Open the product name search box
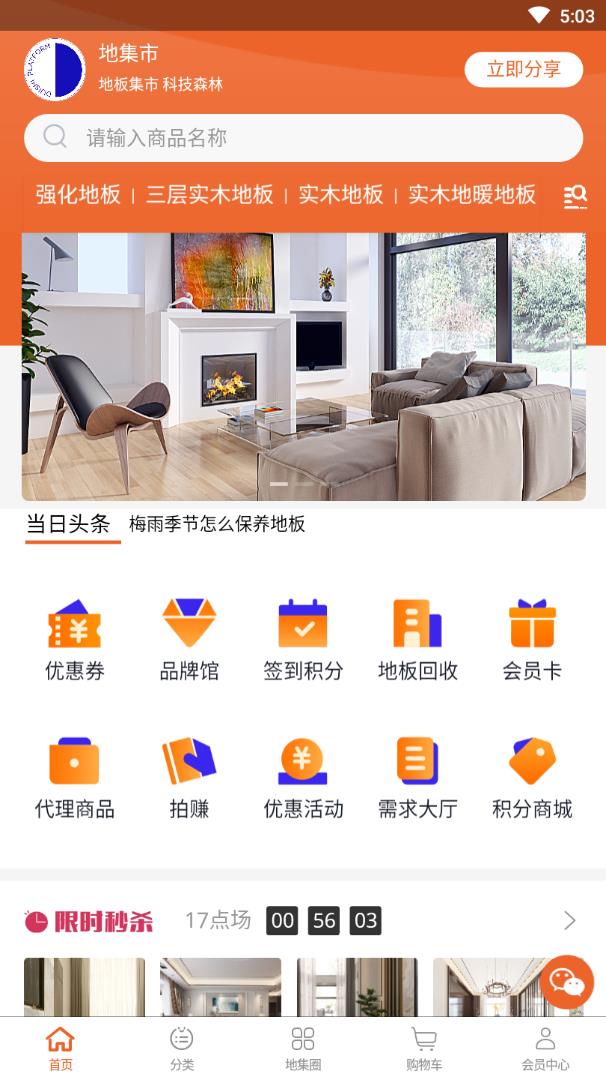Screen dimensions: 606x1080 point(303,138)
